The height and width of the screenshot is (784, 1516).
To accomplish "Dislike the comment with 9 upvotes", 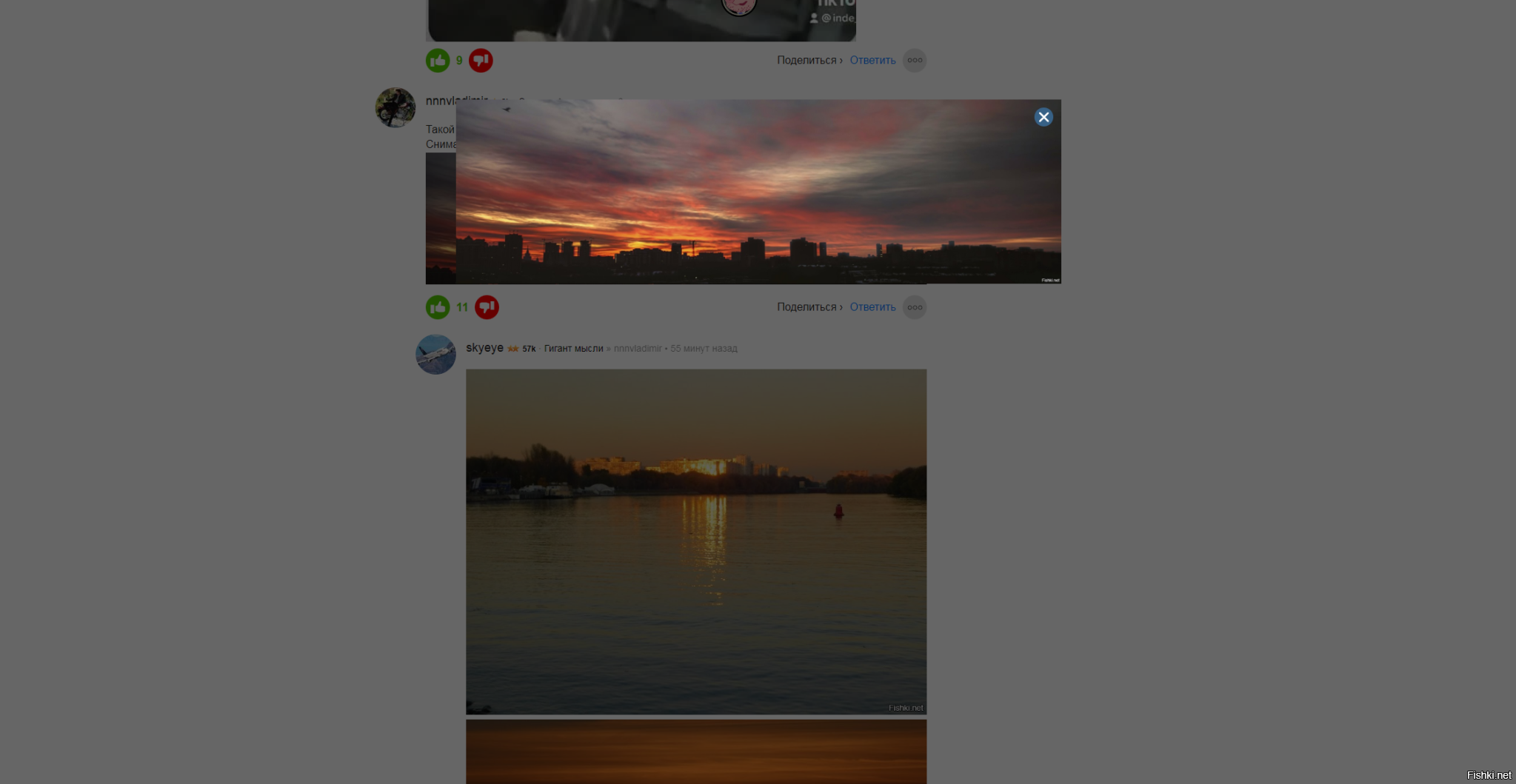I will 481,61.
